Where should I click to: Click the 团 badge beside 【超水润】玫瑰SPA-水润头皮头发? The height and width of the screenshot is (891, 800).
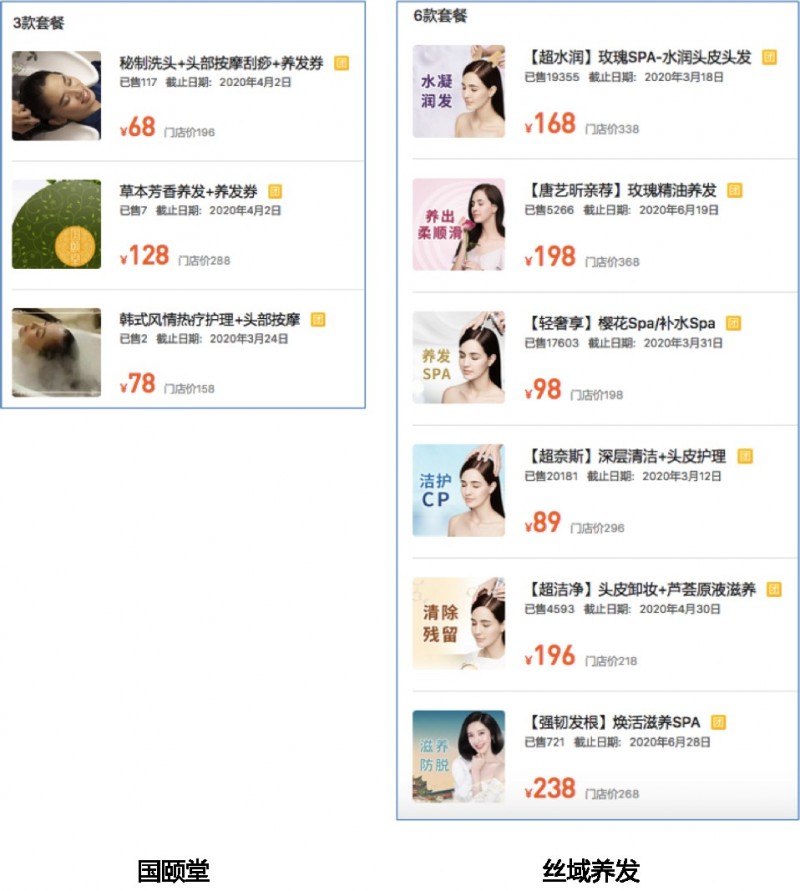coord(769,57)
